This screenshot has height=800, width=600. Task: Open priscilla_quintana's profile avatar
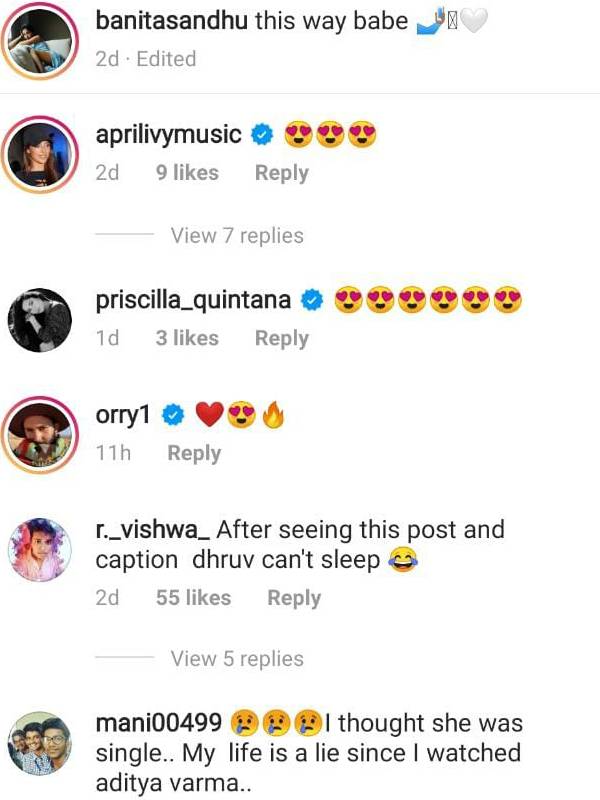[41, 319]
